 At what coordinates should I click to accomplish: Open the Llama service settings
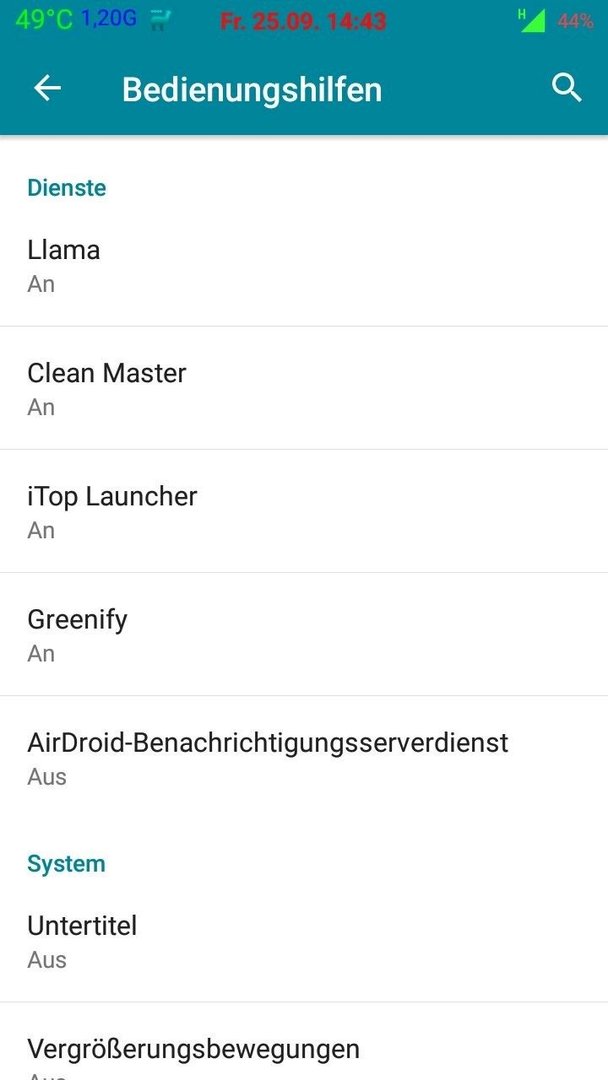[x=304, y=265]
